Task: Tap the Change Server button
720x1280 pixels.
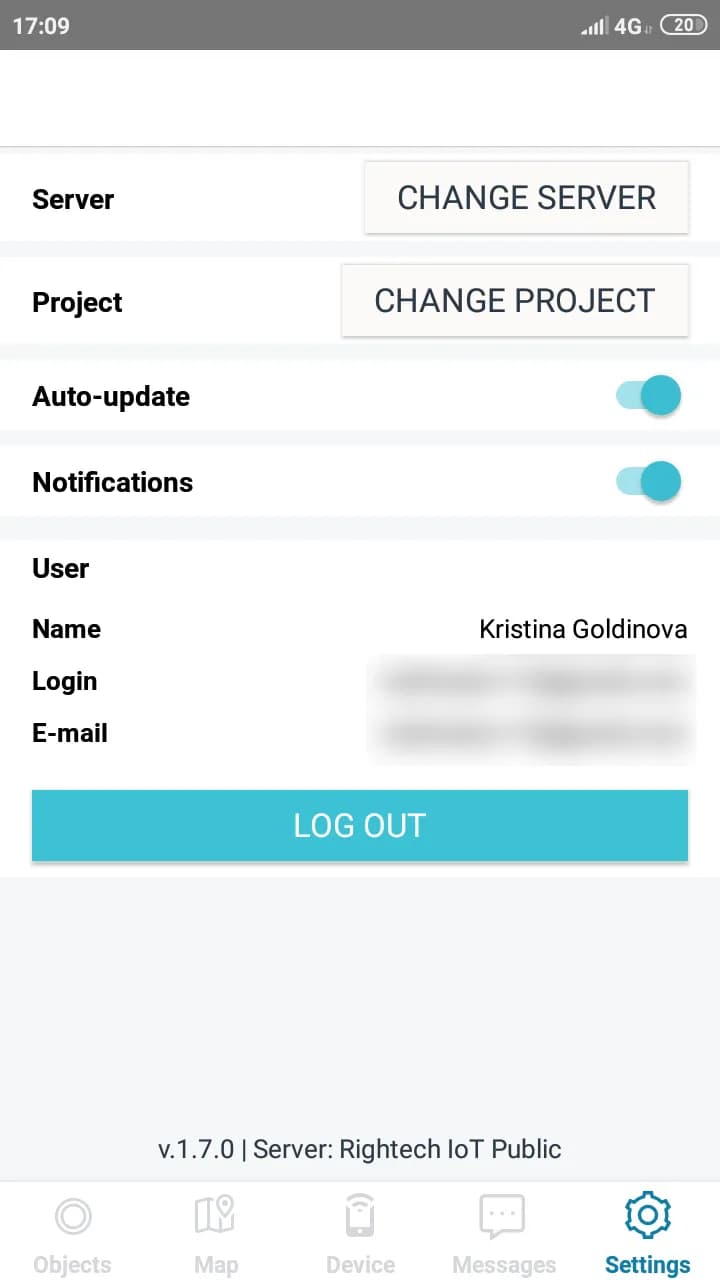Action: tap(526, 198)
